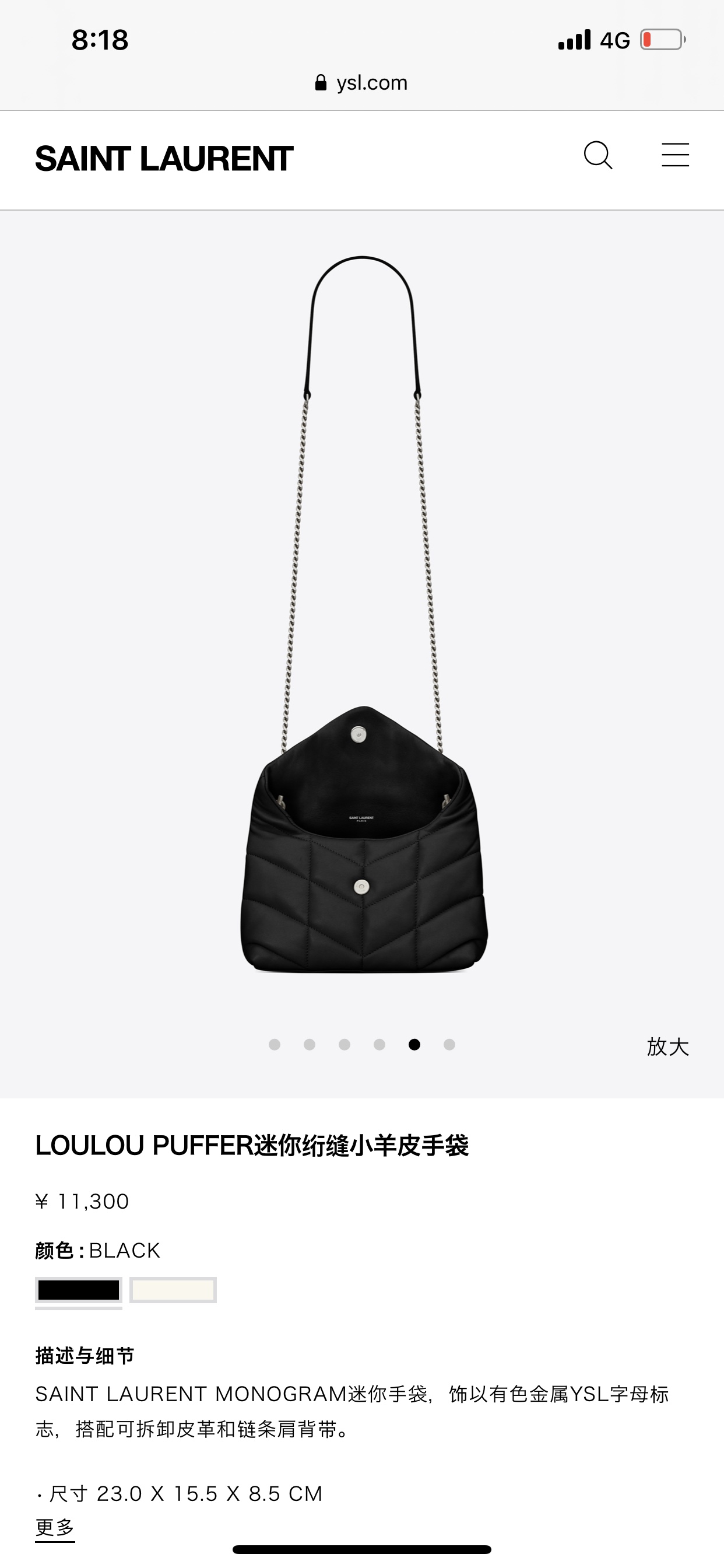Jump to the last image page dot
The height and width of the screenshot is (1568, 724).
tap(449, 1045)
